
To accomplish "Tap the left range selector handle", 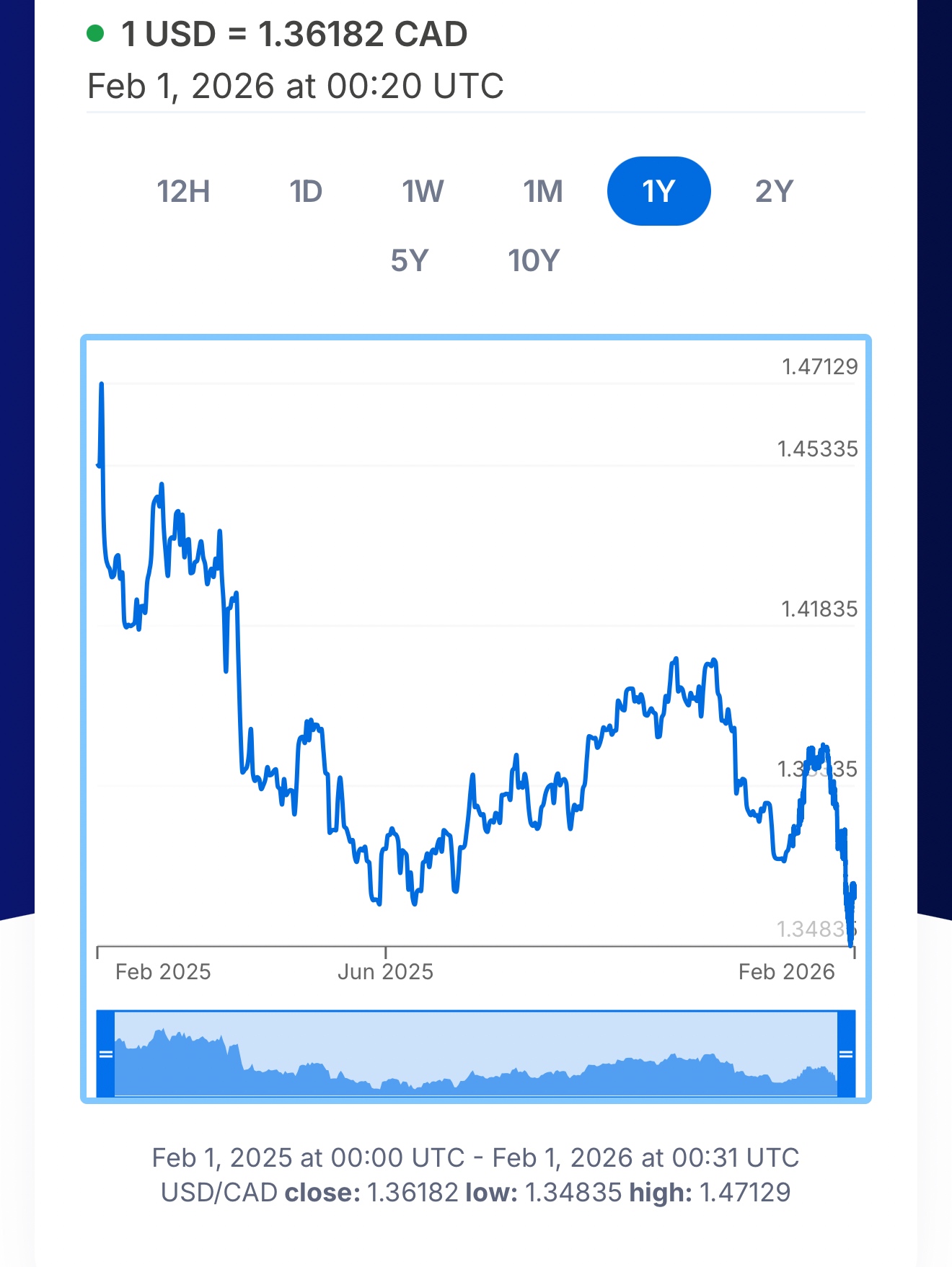I will tap(106, 1054).
